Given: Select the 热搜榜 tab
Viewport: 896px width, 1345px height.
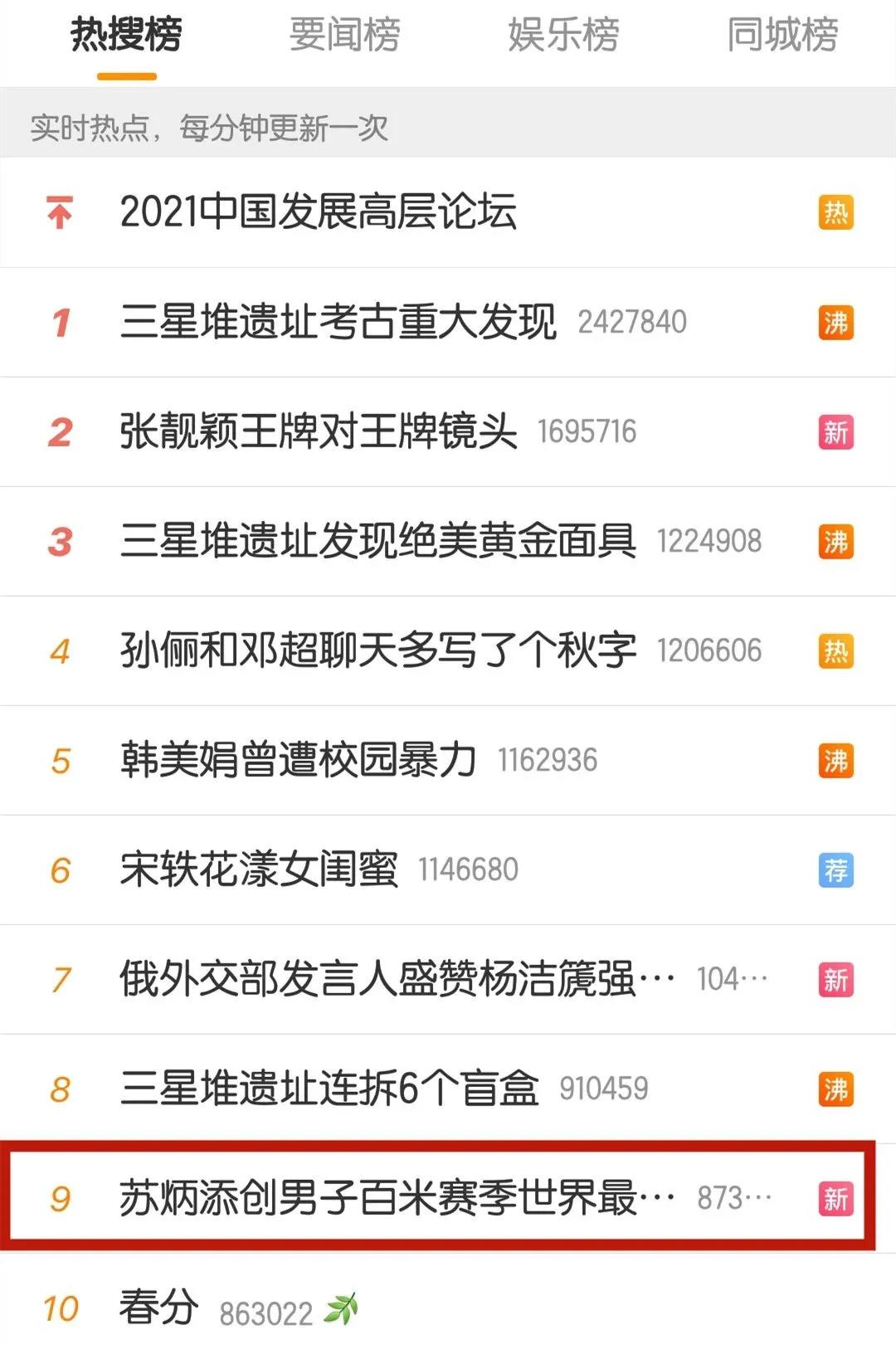Looking at the screenshot, I should (126, 35).
